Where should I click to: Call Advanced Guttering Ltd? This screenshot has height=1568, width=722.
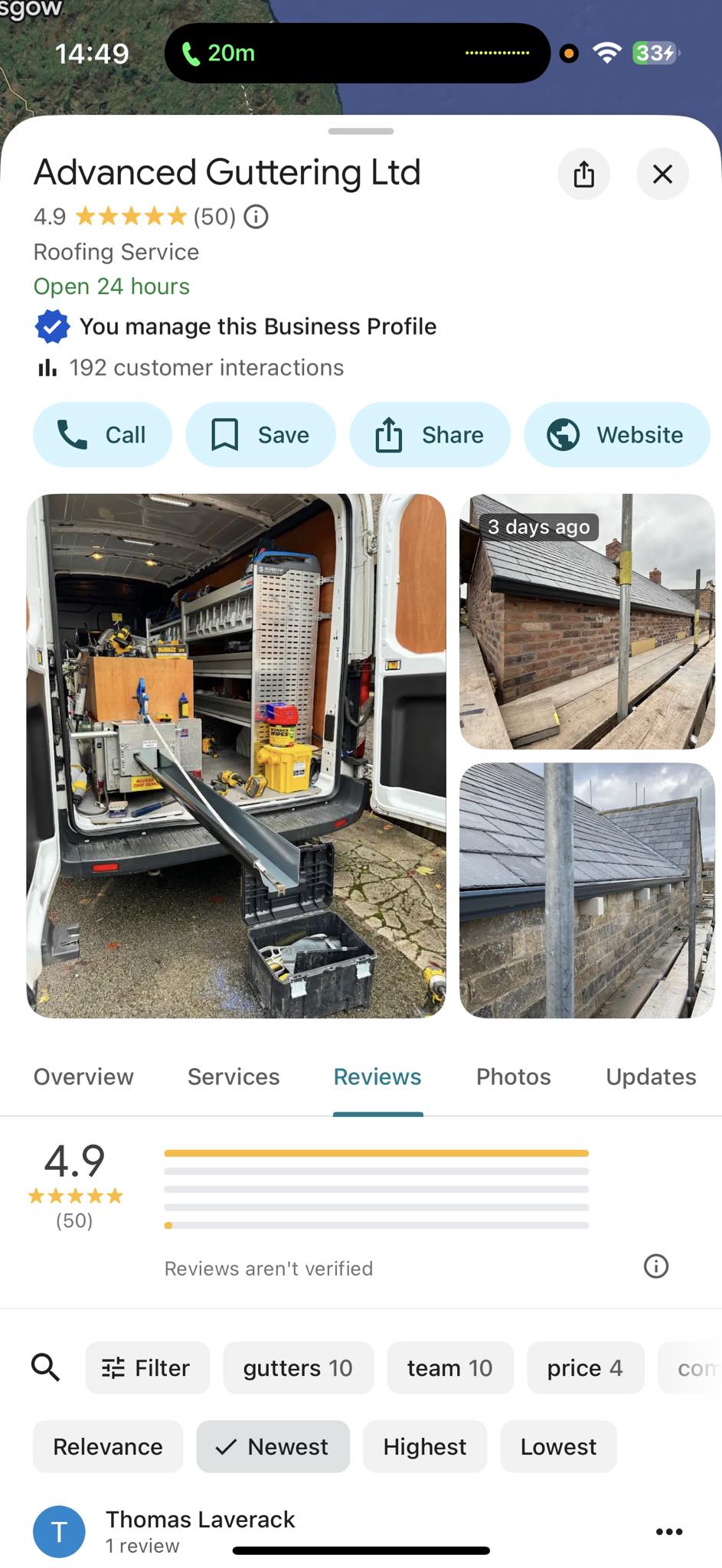tap(102, 435)
